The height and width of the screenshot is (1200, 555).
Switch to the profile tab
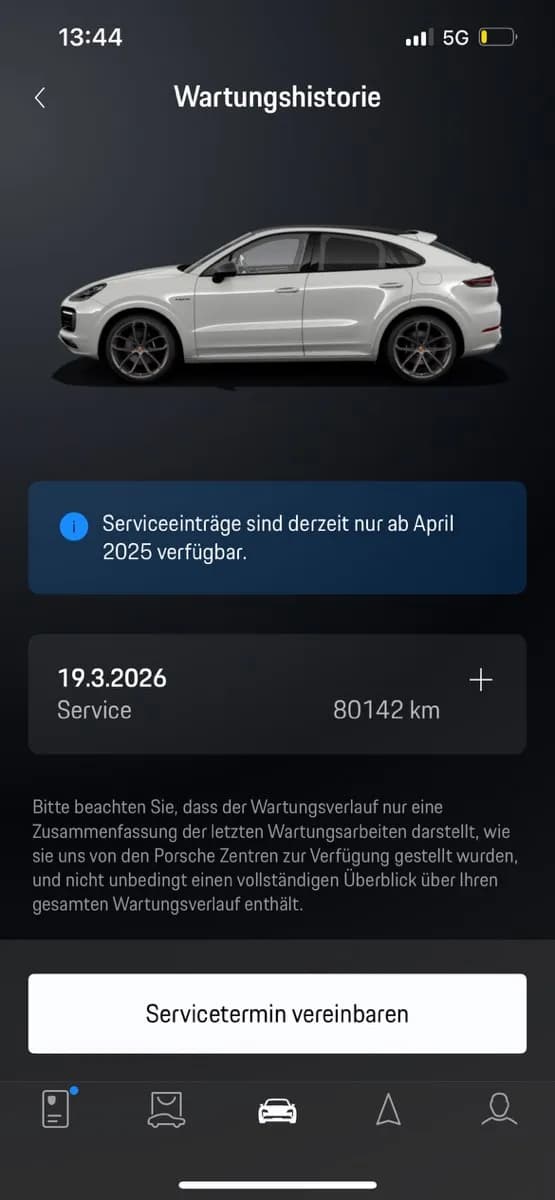[498, 1110]
